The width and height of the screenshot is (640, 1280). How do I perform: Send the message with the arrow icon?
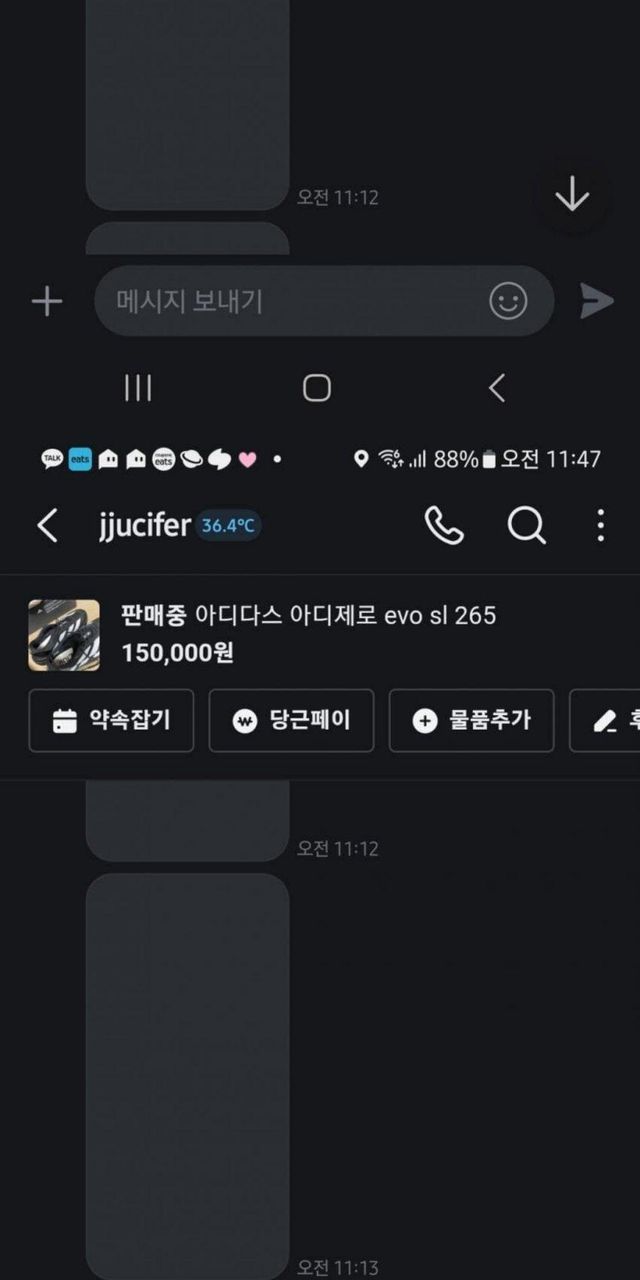tap(597, 301)
